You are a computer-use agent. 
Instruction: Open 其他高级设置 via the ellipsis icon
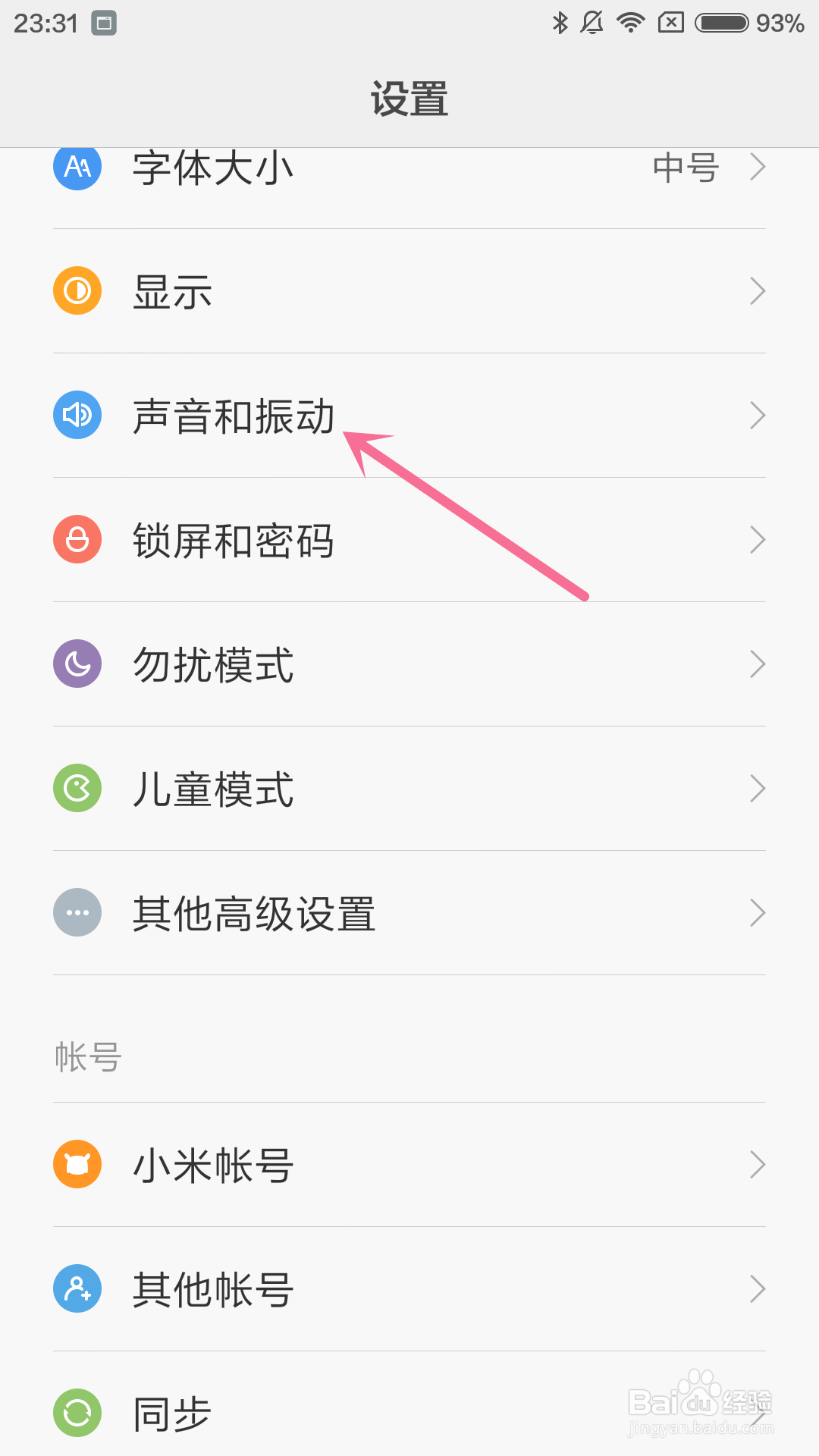(x=77, y=912)
